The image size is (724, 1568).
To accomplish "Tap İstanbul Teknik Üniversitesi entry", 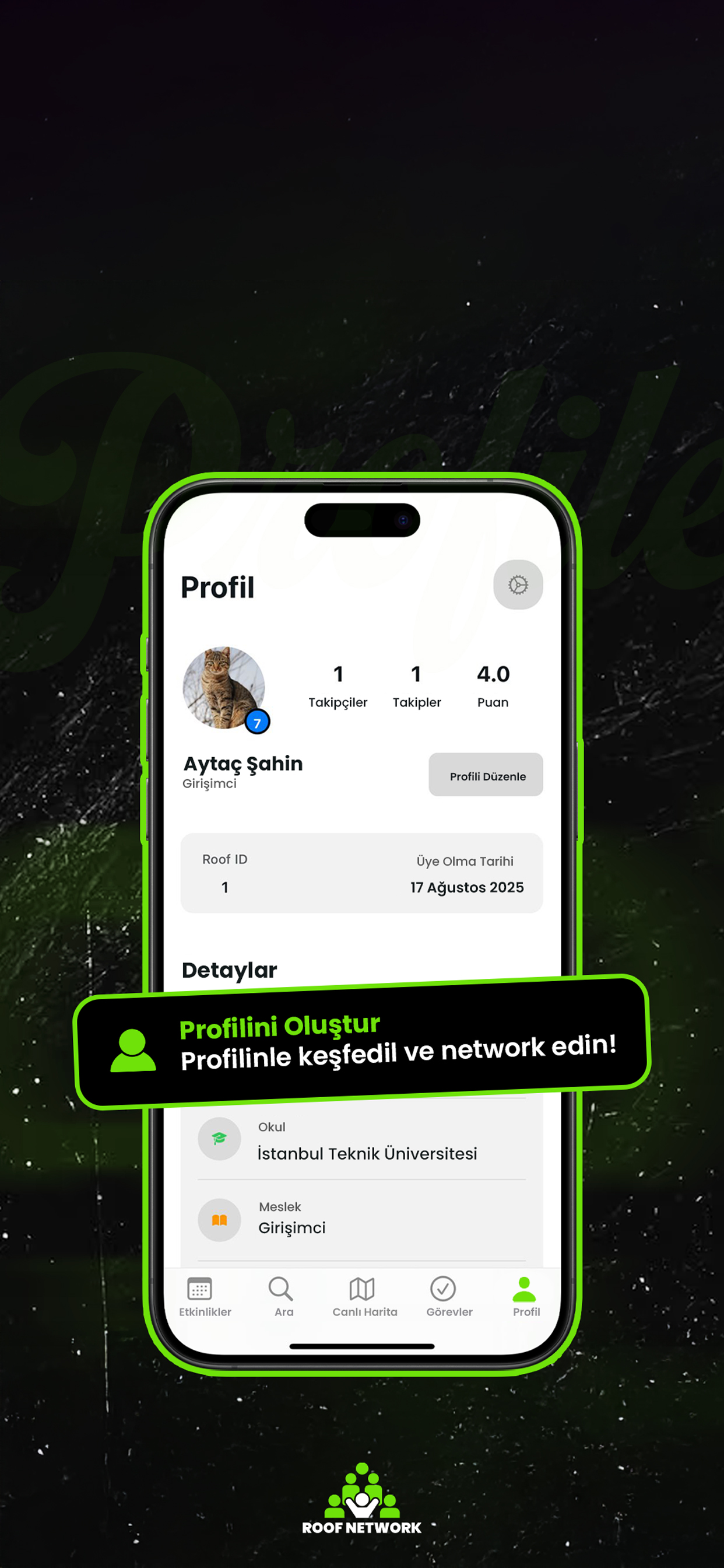I will click(x=367, y=1153).
